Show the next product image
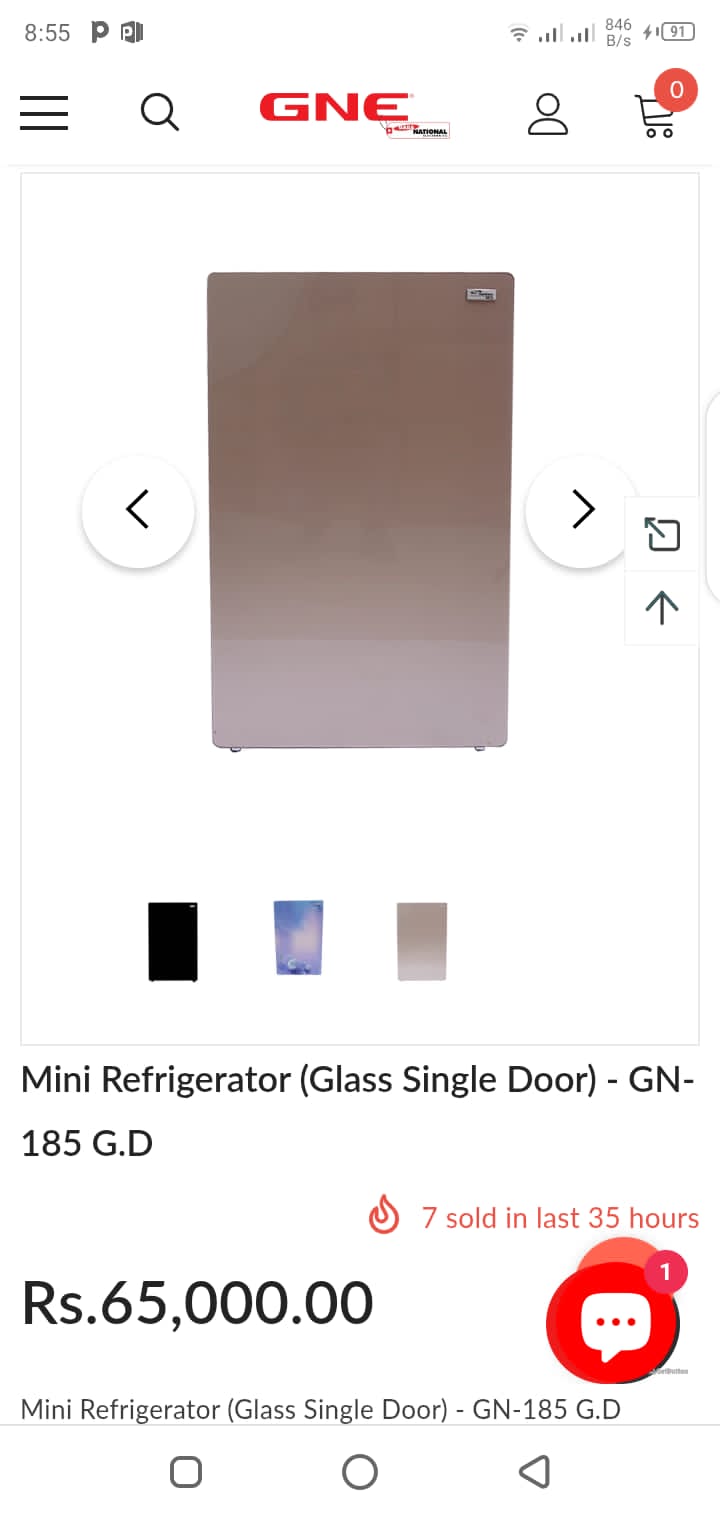 (582, 510)
